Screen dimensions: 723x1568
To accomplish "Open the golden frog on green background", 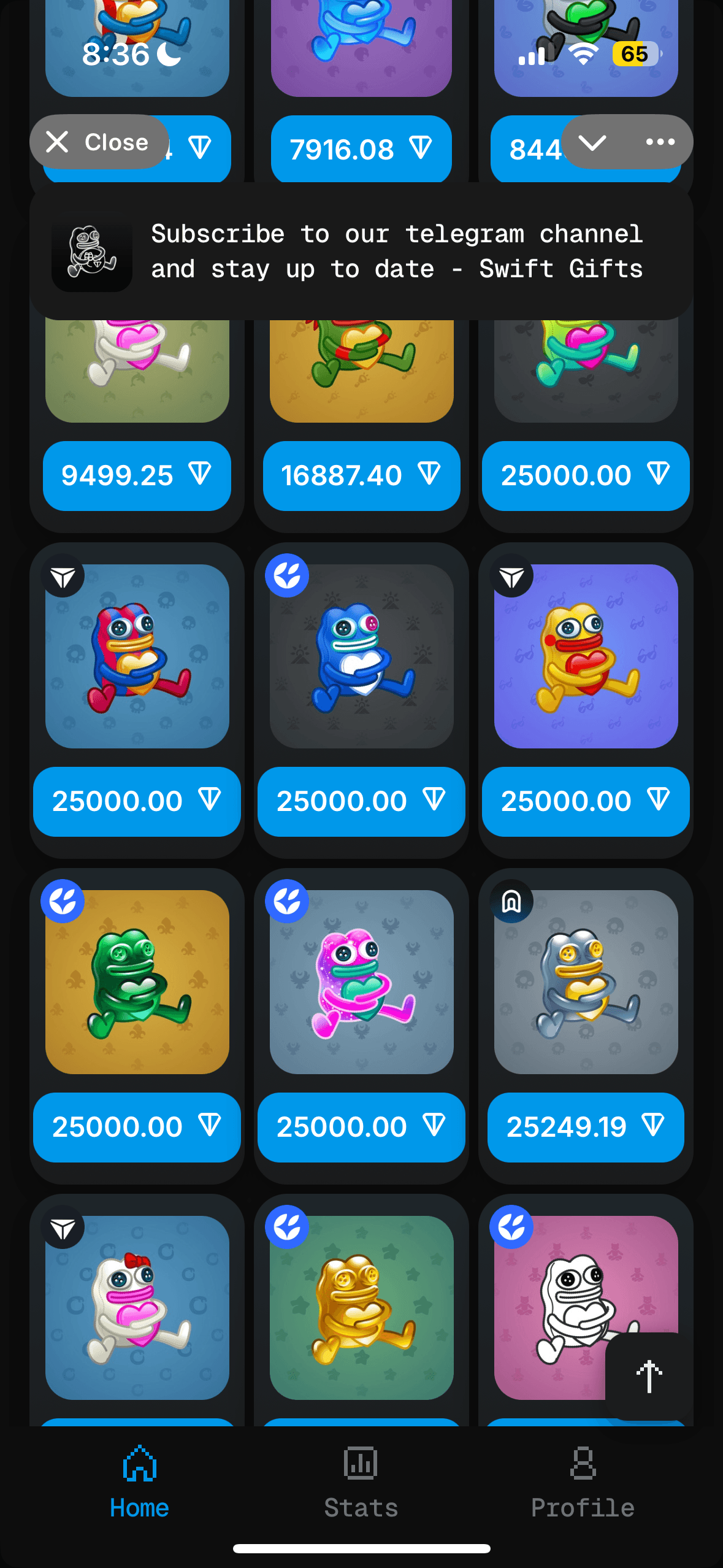I will point(361,1307).
